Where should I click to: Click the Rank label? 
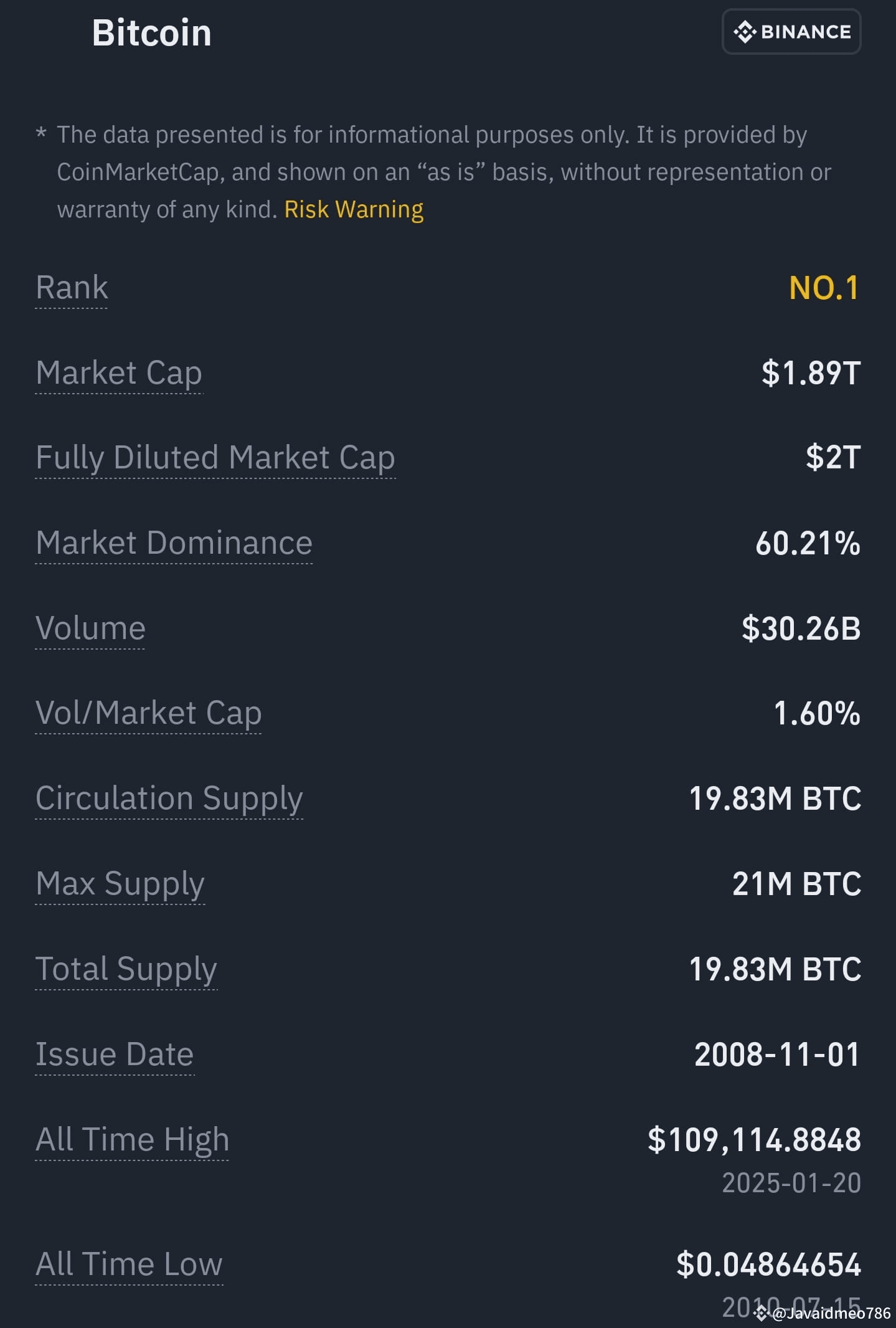click(x=72, y=287)
